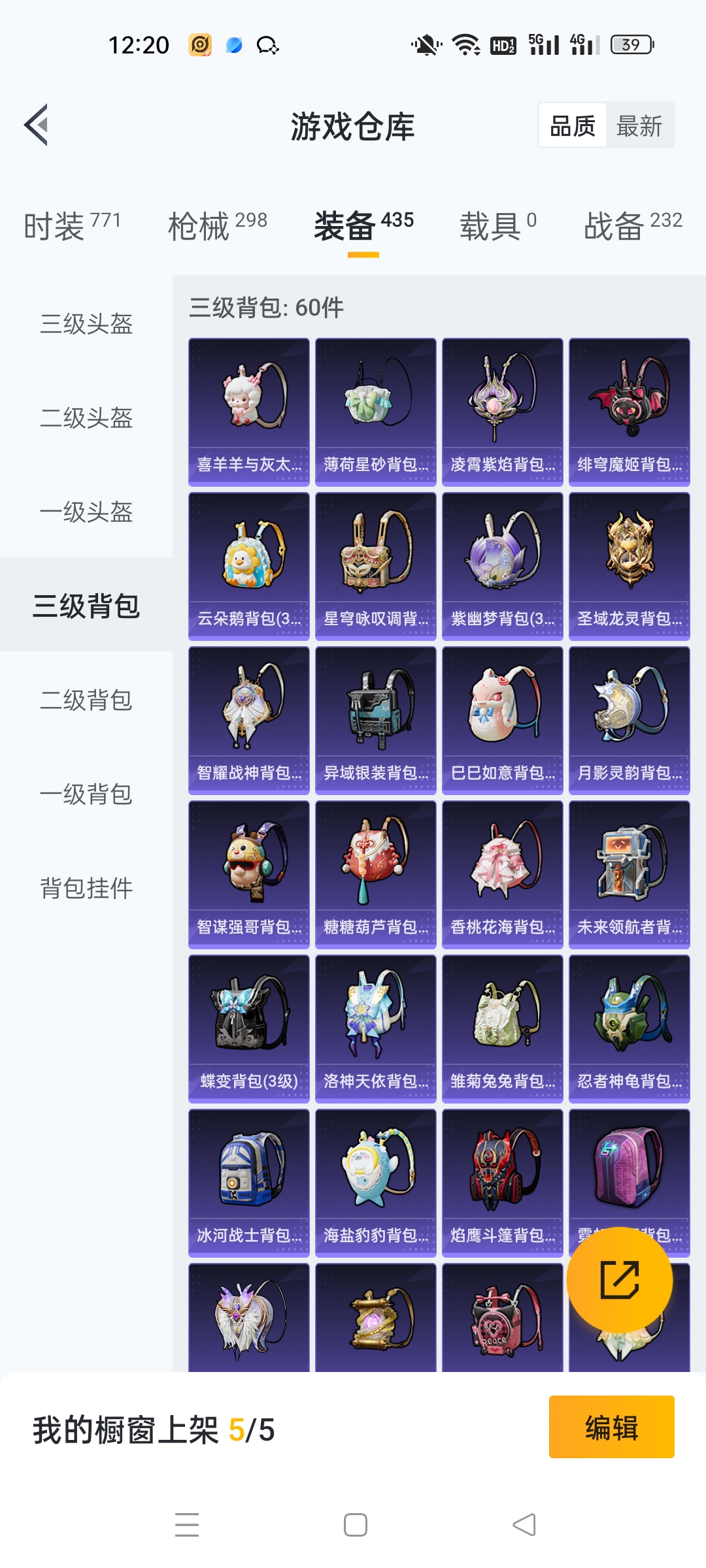Sort items by 品质
The height and width of the screenshot is (1568, 706).
573,125
